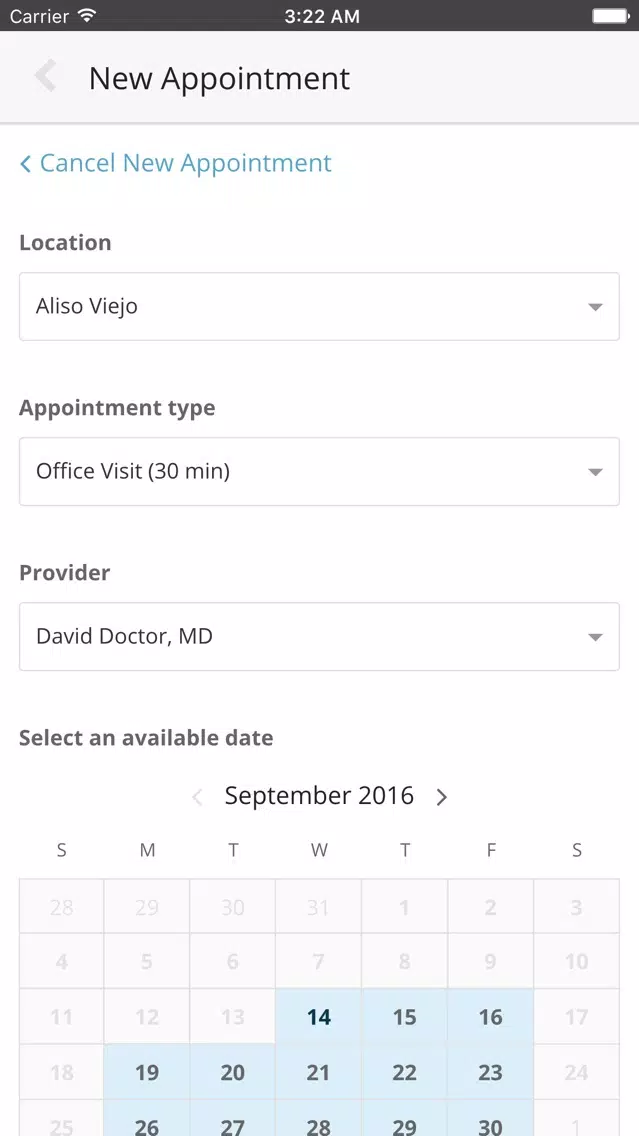
Task: Open the Provider dropdown
Action: pyautogui.click(x=320, y=637)
